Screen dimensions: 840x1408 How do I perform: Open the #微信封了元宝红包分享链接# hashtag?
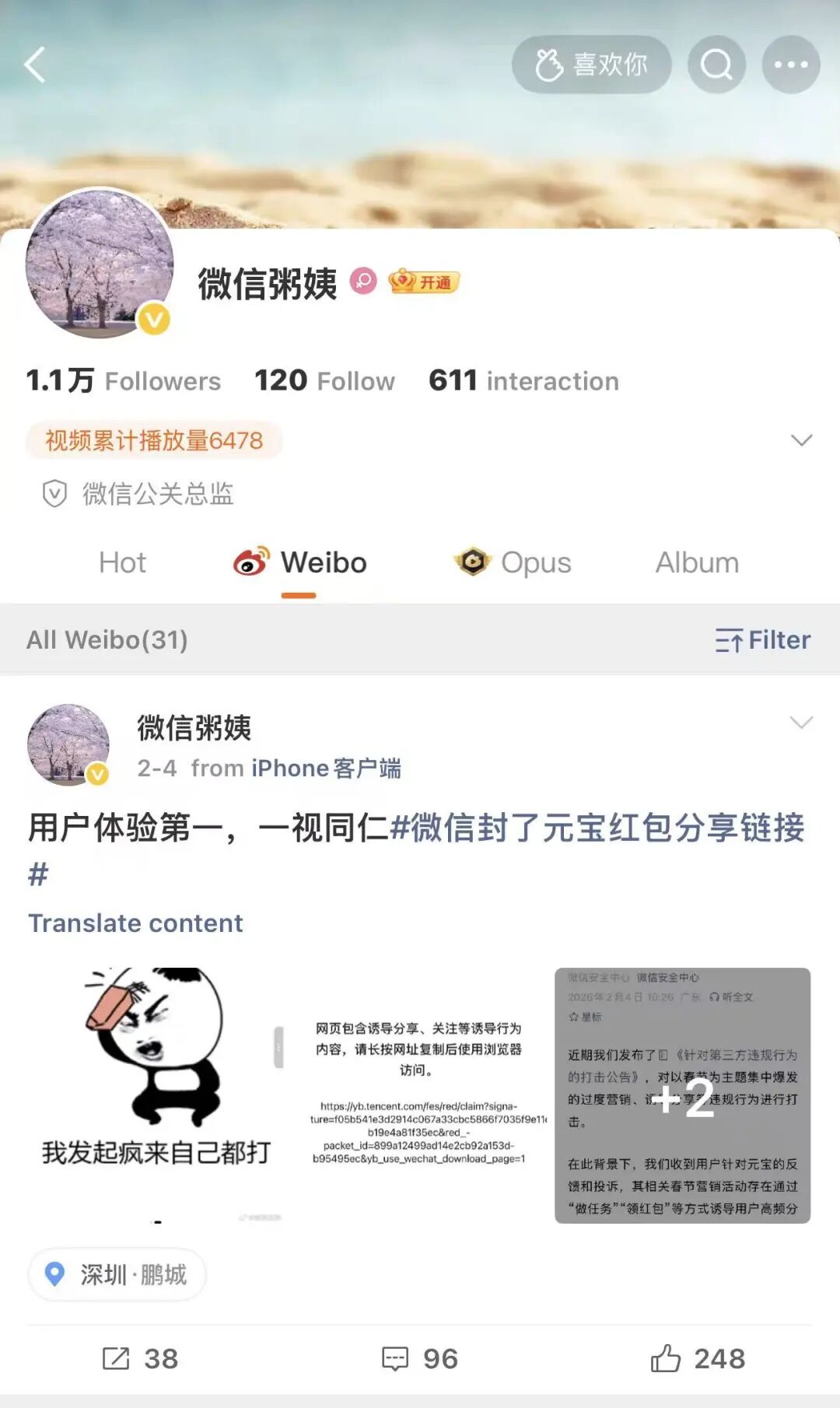click(x=597, y=828)
